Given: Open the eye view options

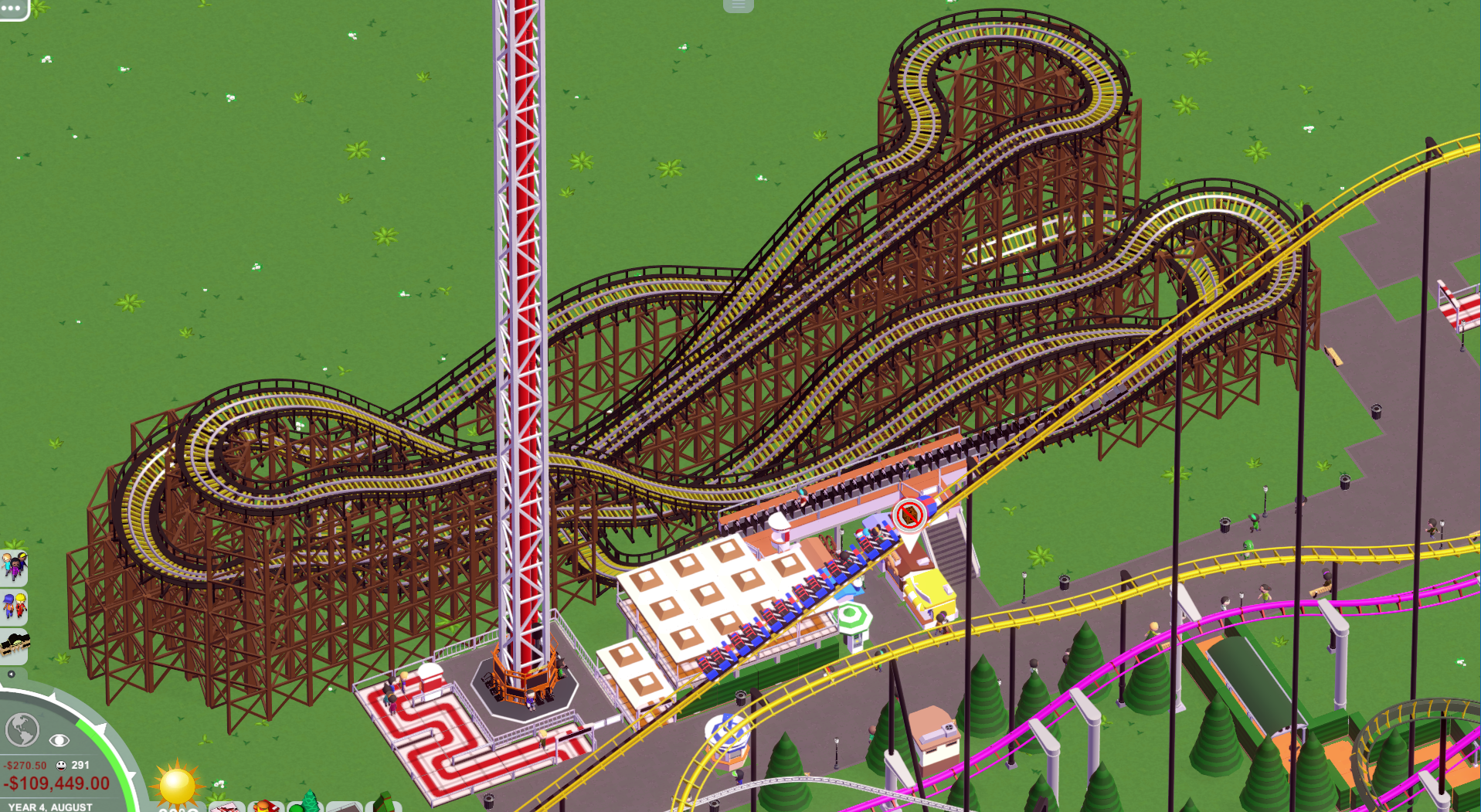Looking at the screenshot, I should click(x=59, y=740).
